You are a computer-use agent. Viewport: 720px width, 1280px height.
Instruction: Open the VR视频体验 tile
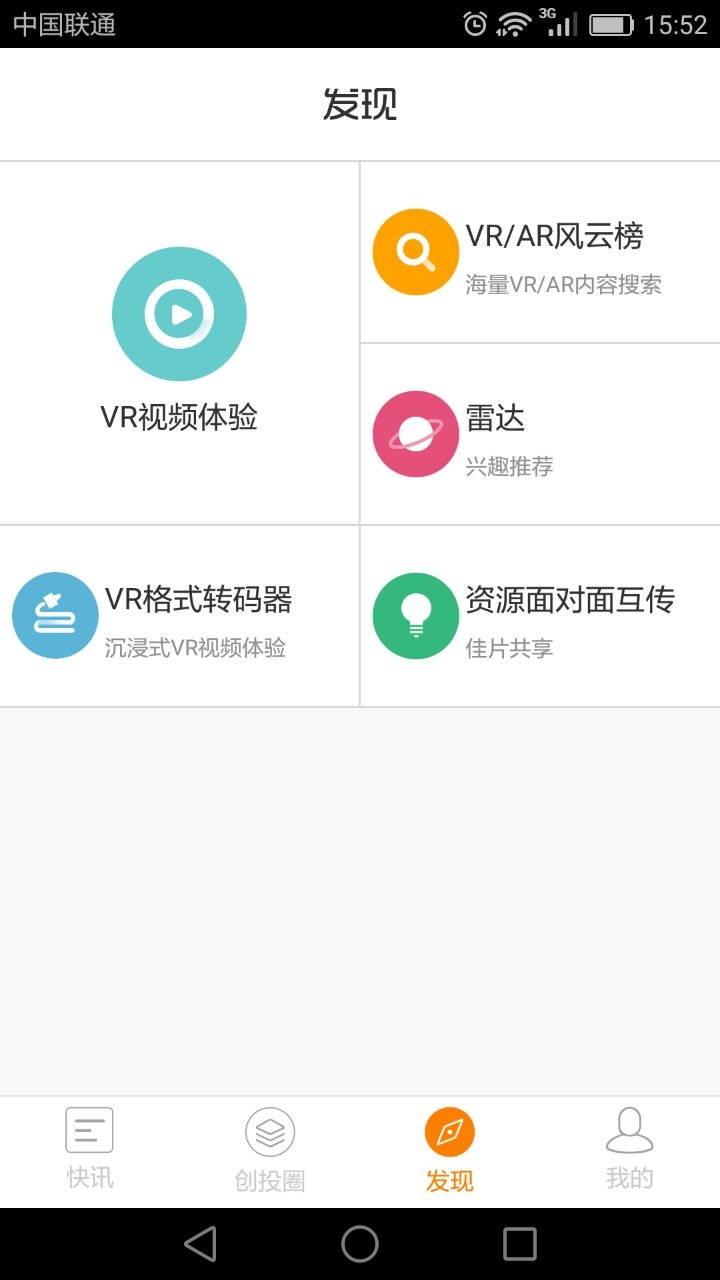[179, 343]
